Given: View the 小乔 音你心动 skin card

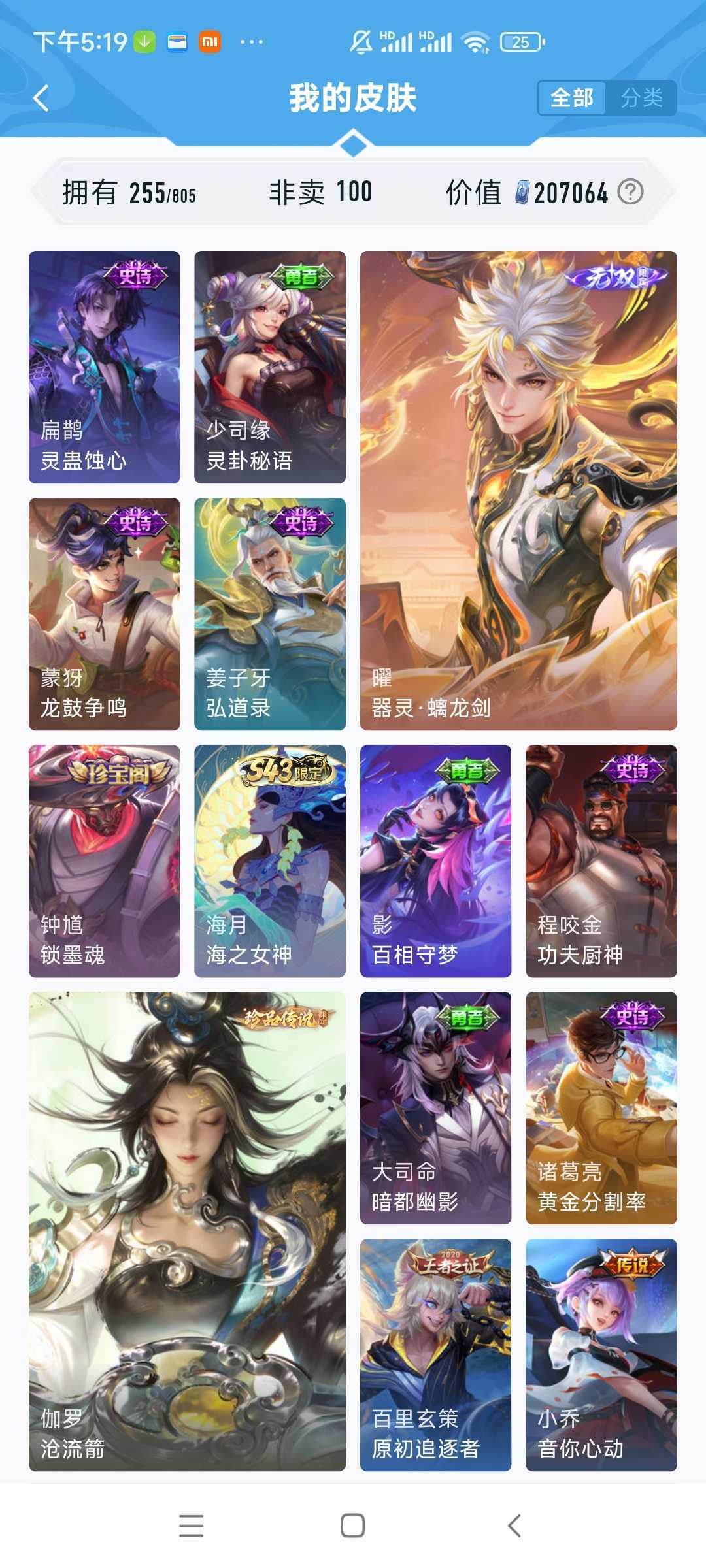Looking at the screenshot, I should click(x=601, y=1355).
